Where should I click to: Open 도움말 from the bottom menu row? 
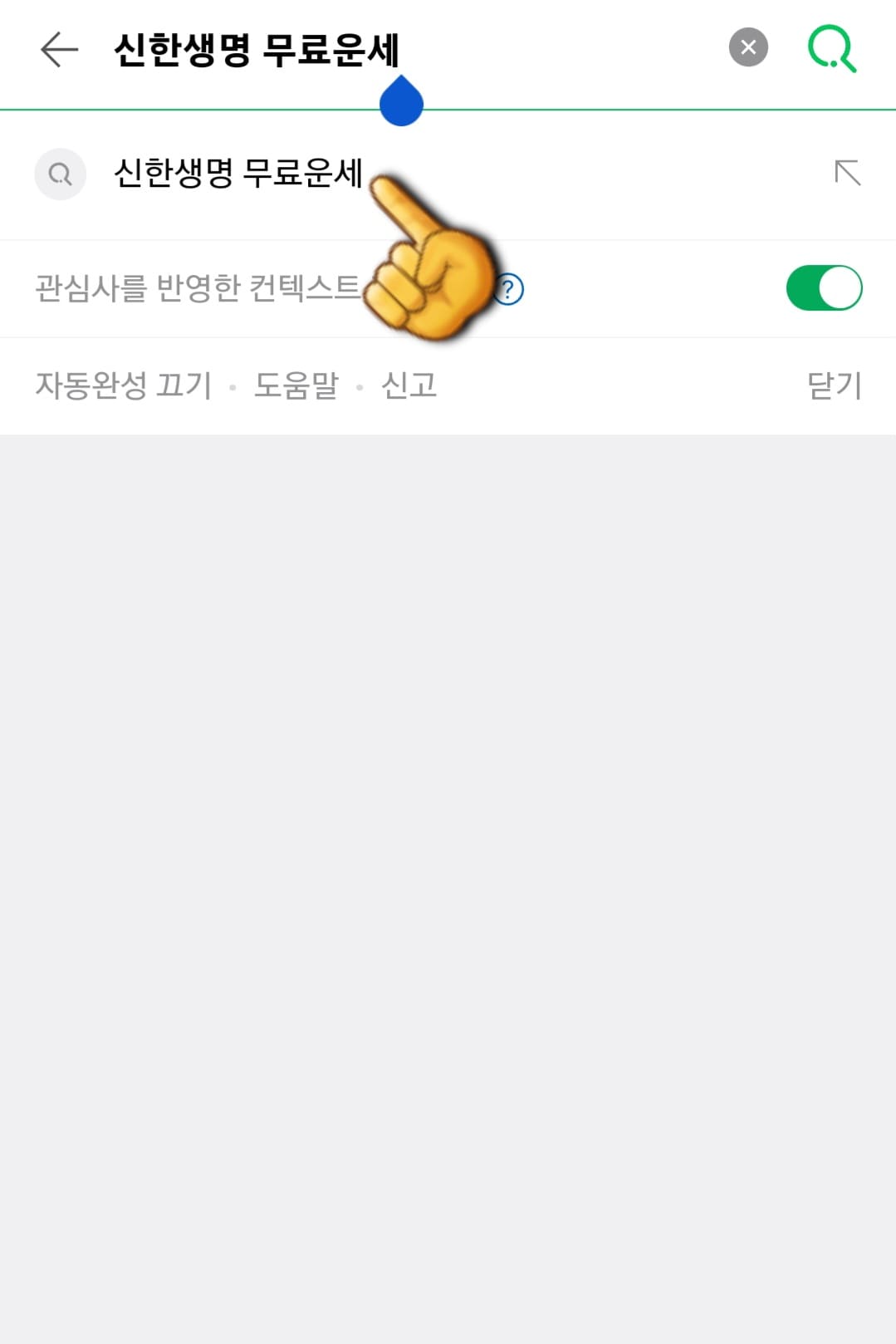tap(295, 386)
